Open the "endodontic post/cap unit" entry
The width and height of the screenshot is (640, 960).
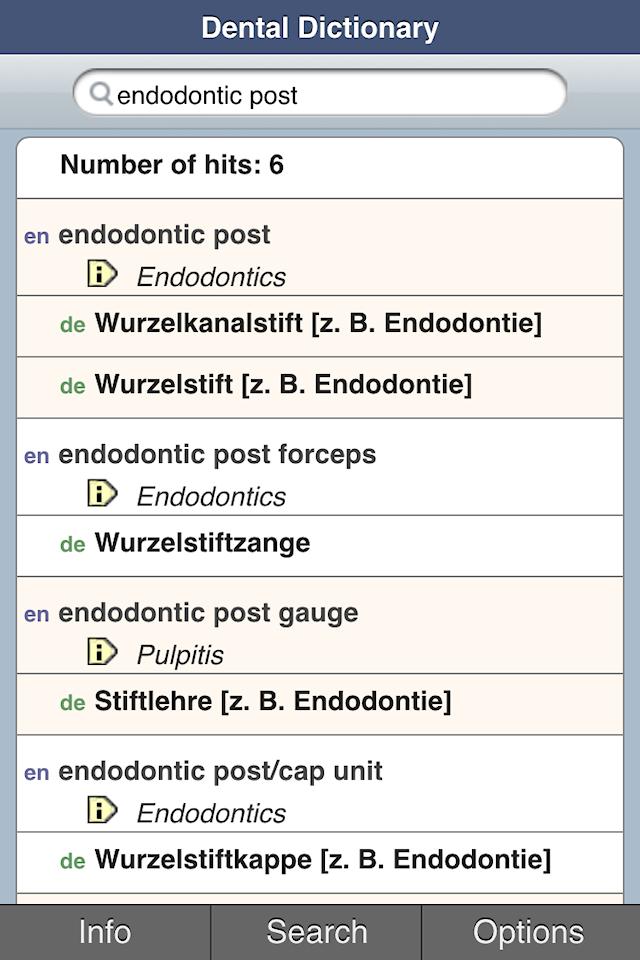tap(220, 771)
